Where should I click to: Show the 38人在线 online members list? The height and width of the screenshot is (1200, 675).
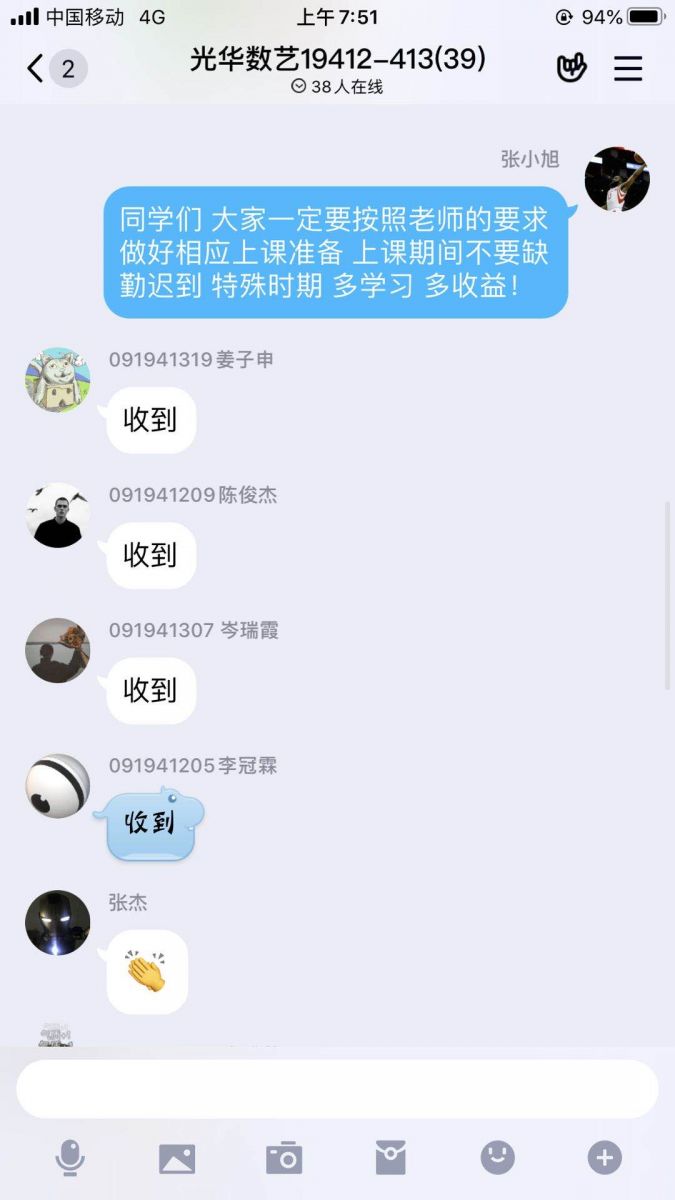coord(337,87)
